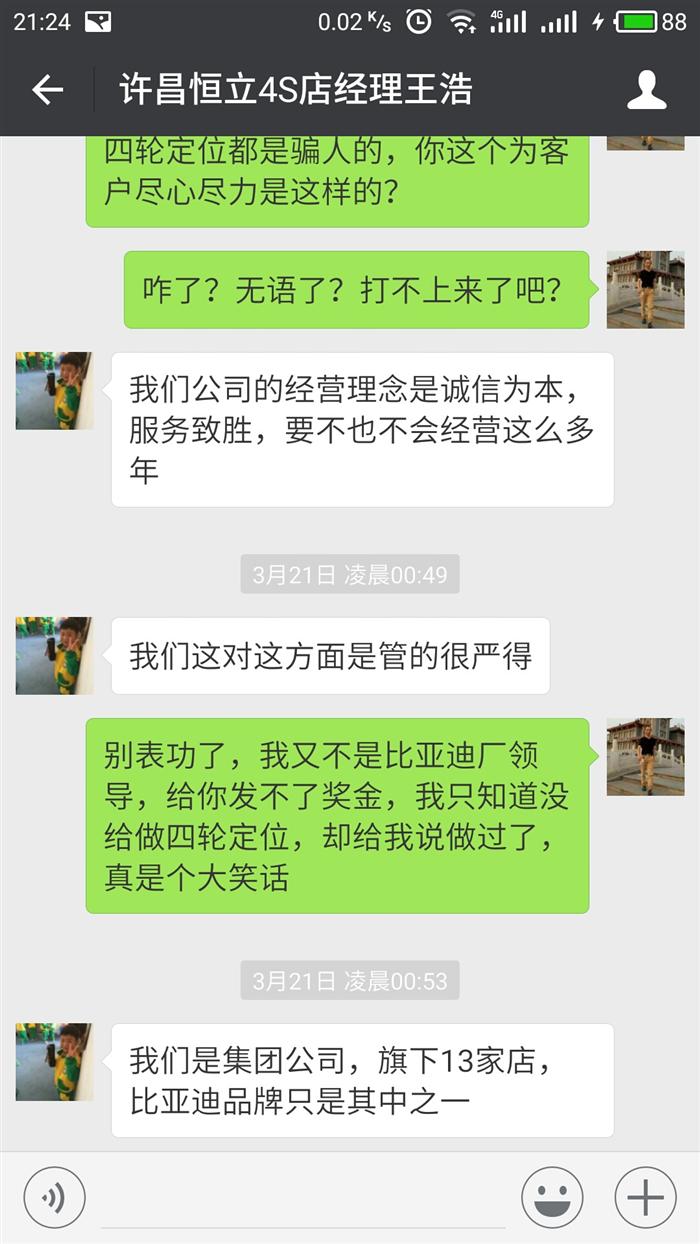The width and height of the screenshot is (700, 1244).
Task: Tap my avatar beside 别表功了 message
Action: coord(645,756)
